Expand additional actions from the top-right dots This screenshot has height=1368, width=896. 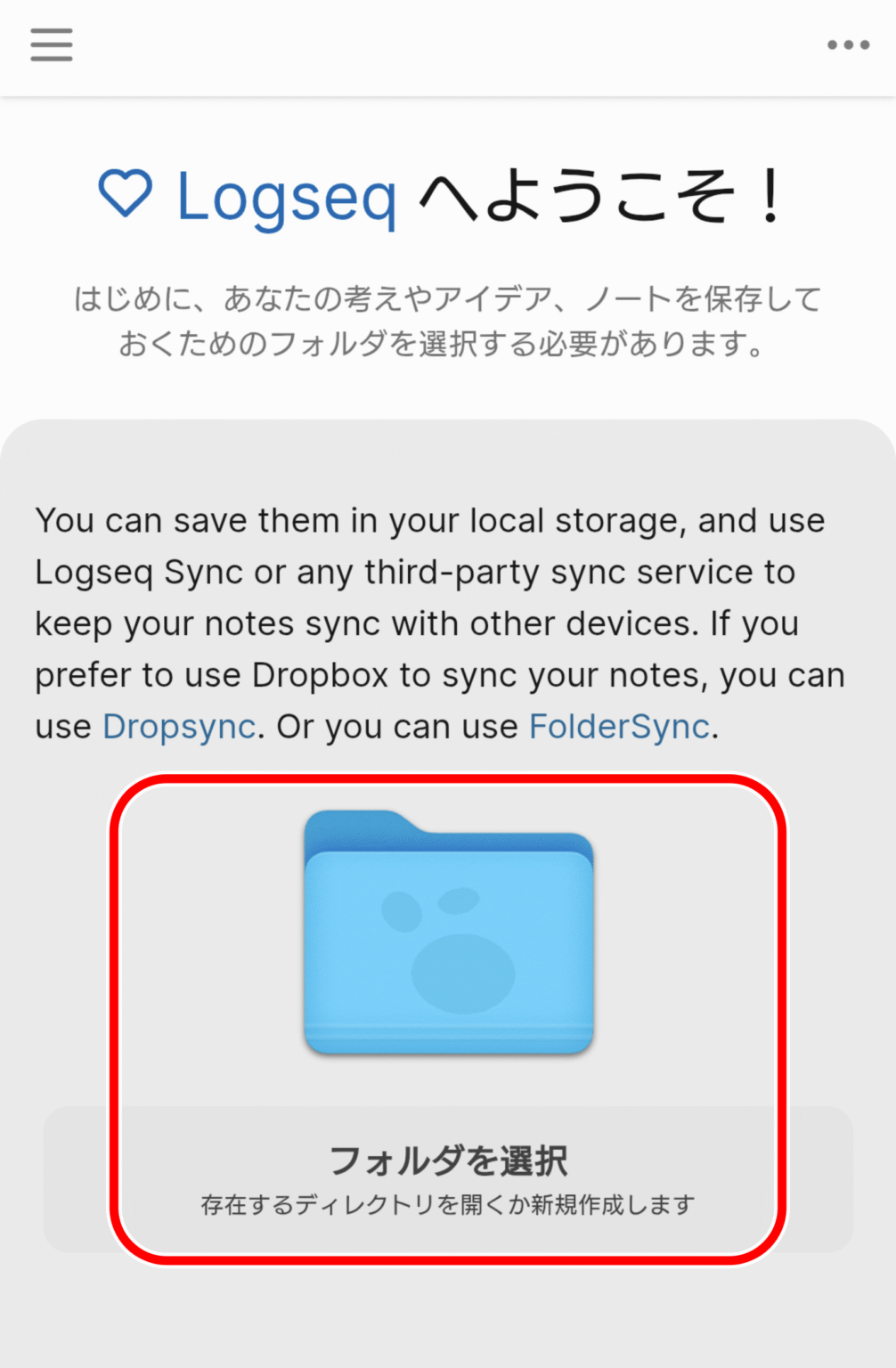pos(846,45)
